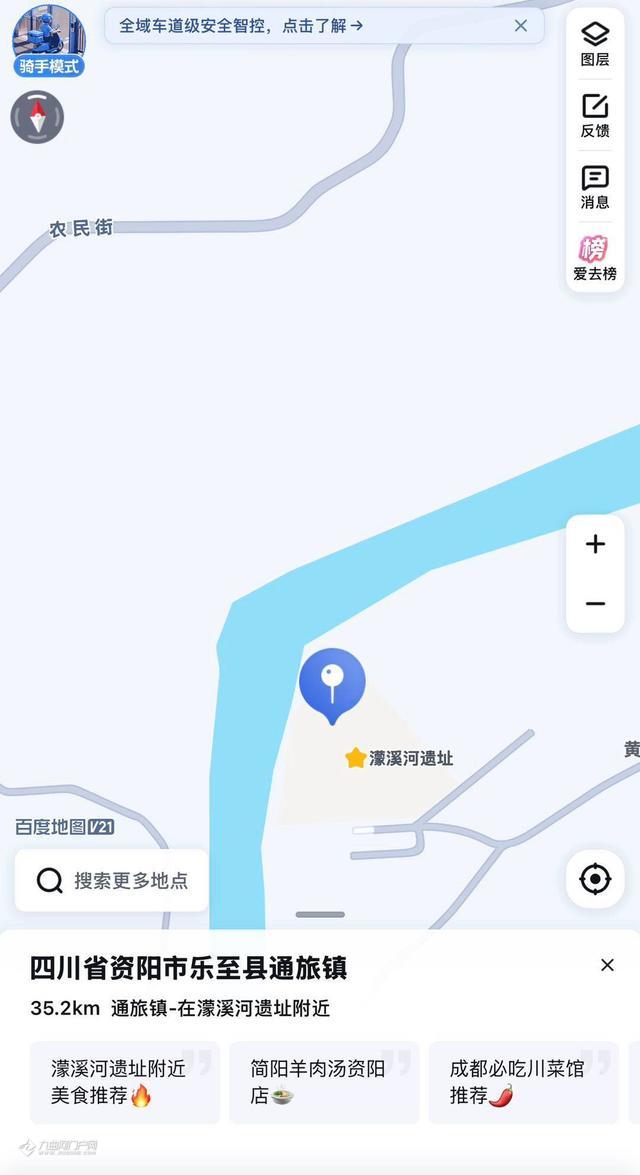Open the 图层 map layers option
Viewport: 640px width, 1175px height.
point(595,45)
